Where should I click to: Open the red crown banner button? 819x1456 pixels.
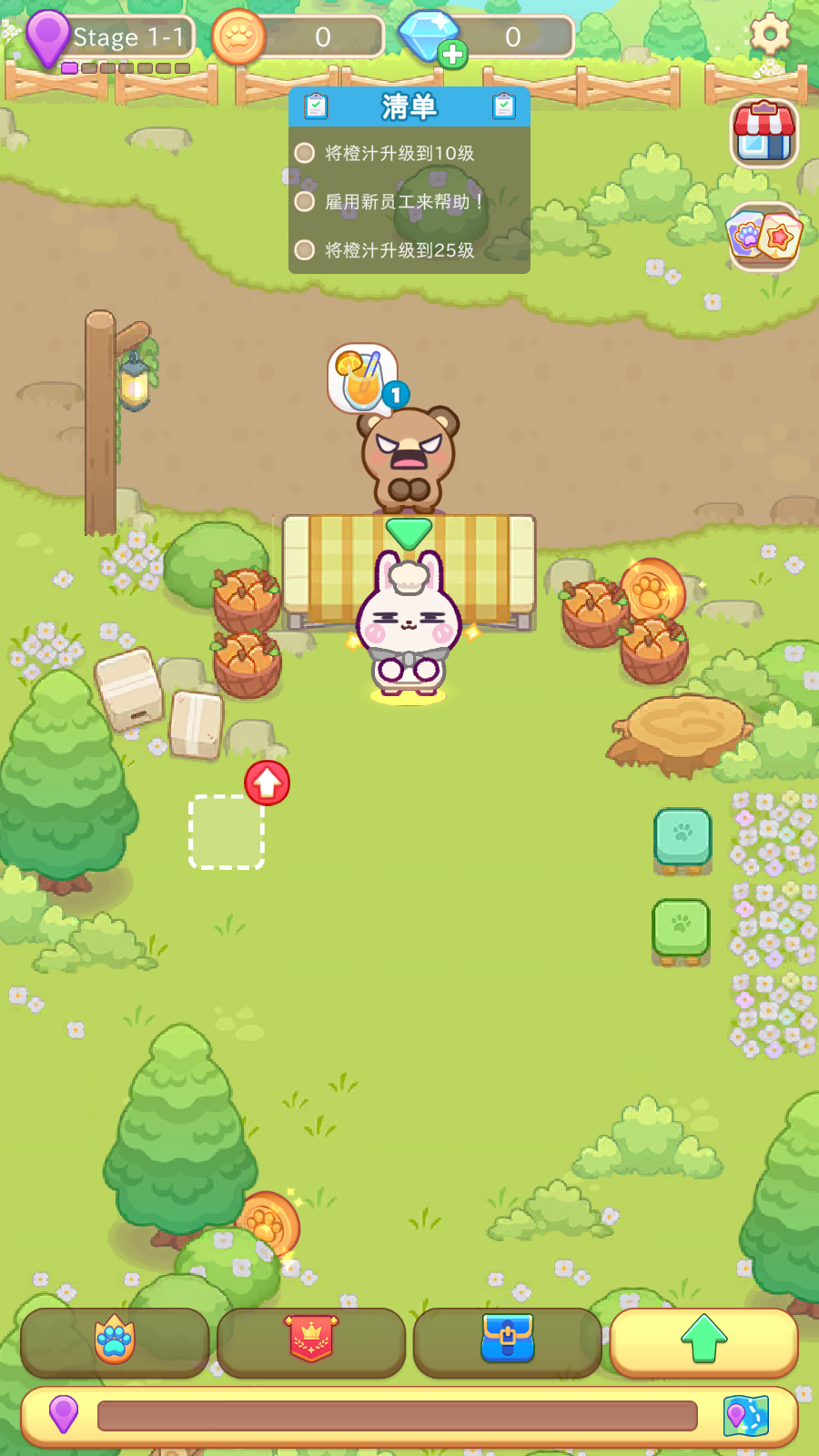point(311,1341)
